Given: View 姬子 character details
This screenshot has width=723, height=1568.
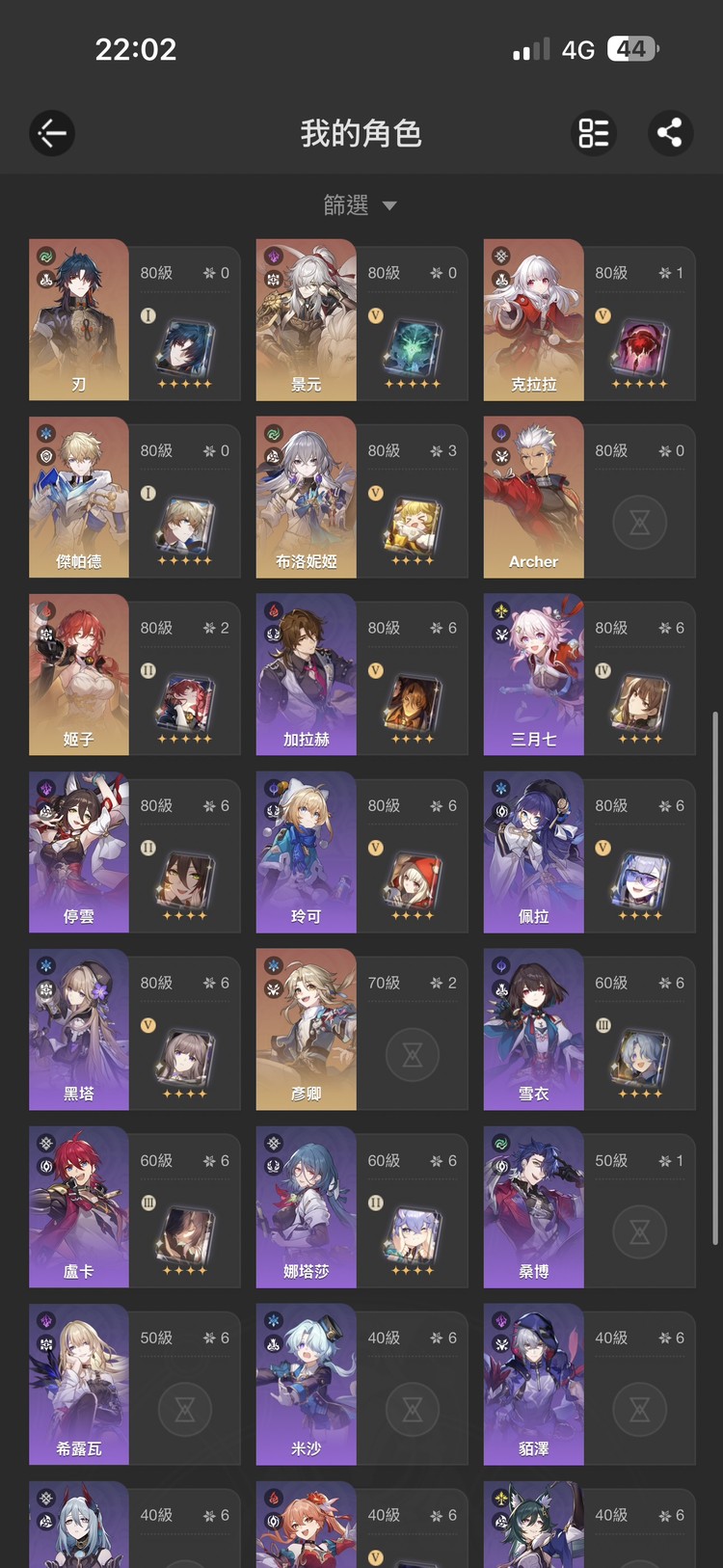Looking at the screenshot, I should [x=135, y=675].
